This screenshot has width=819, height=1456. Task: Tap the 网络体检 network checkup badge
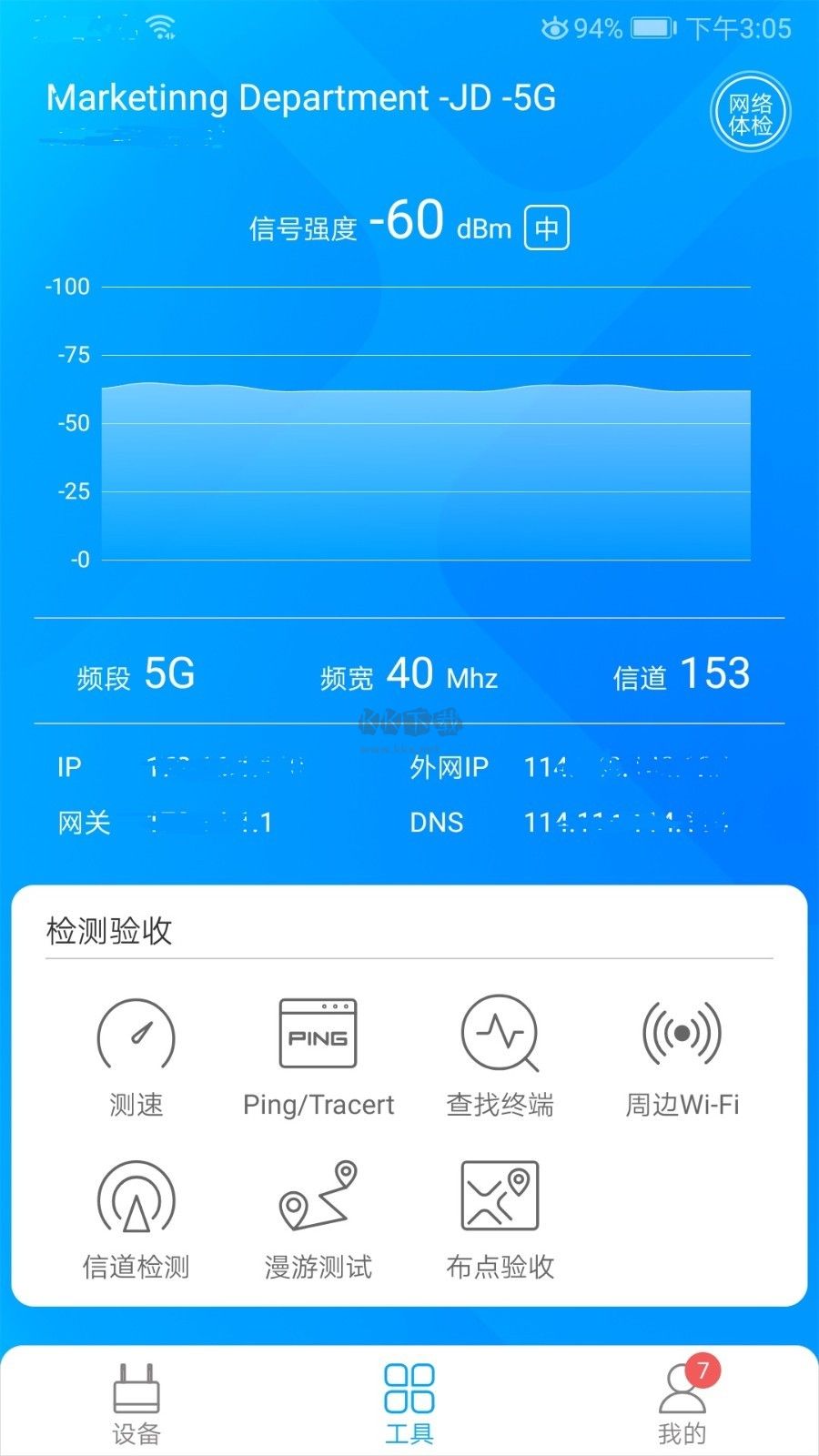point(750,111)
